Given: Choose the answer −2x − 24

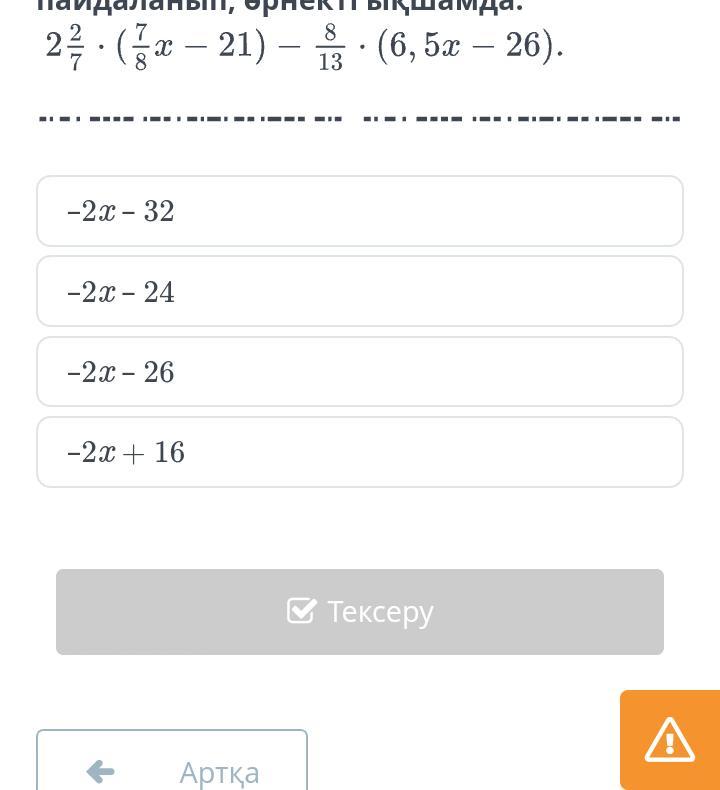Looking at the screenshot, I should 360,291.
